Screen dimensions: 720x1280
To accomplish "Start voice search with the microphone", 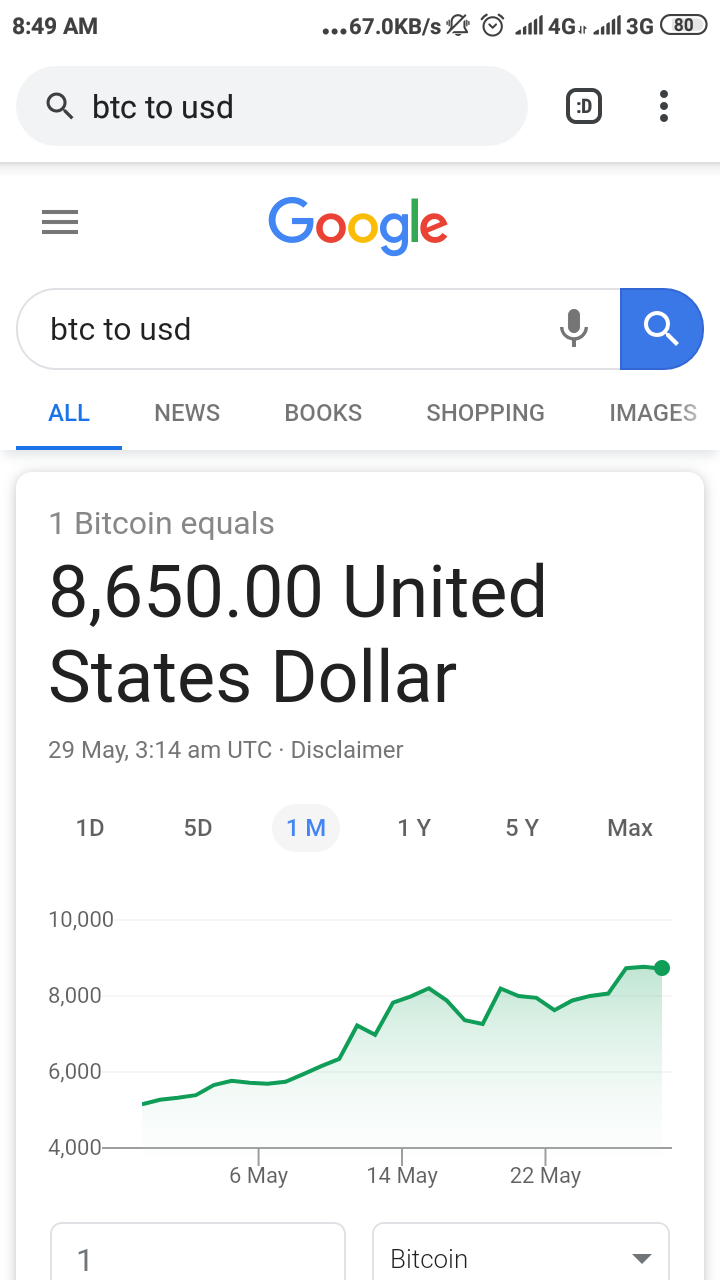I will pos(573,329).
